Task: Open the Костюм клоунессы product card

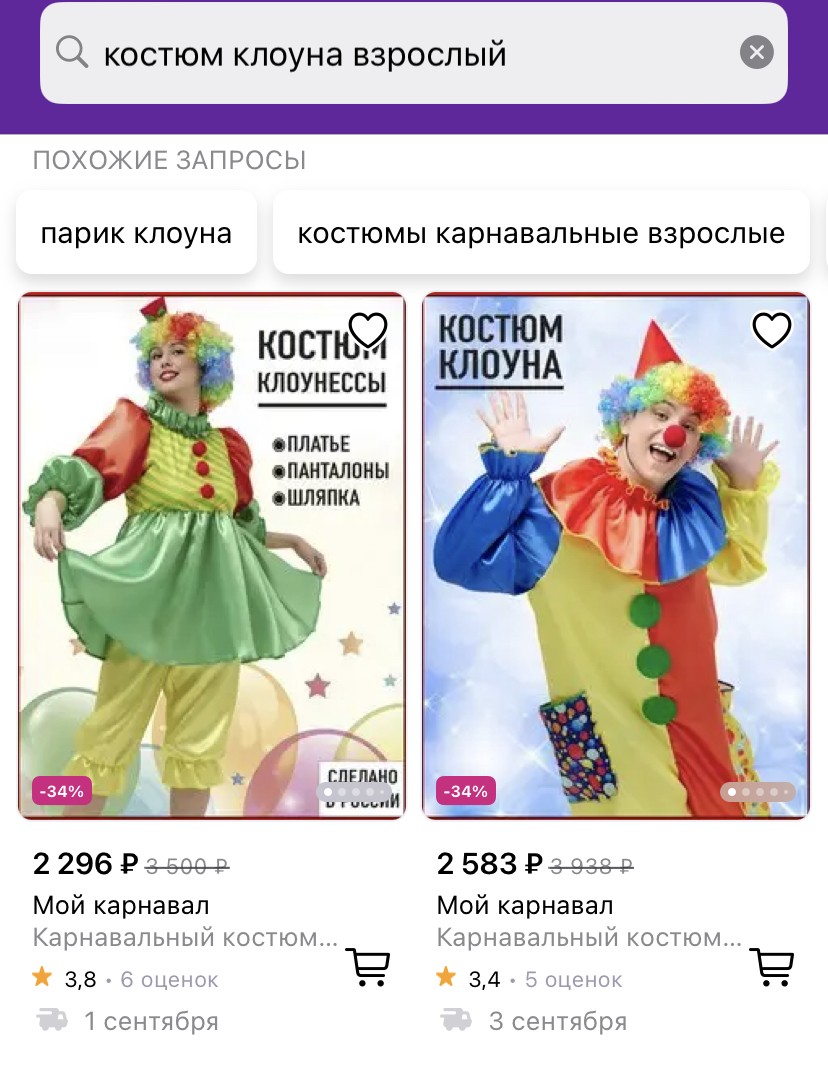Action: pyautogui.click(x=212, y=556)
